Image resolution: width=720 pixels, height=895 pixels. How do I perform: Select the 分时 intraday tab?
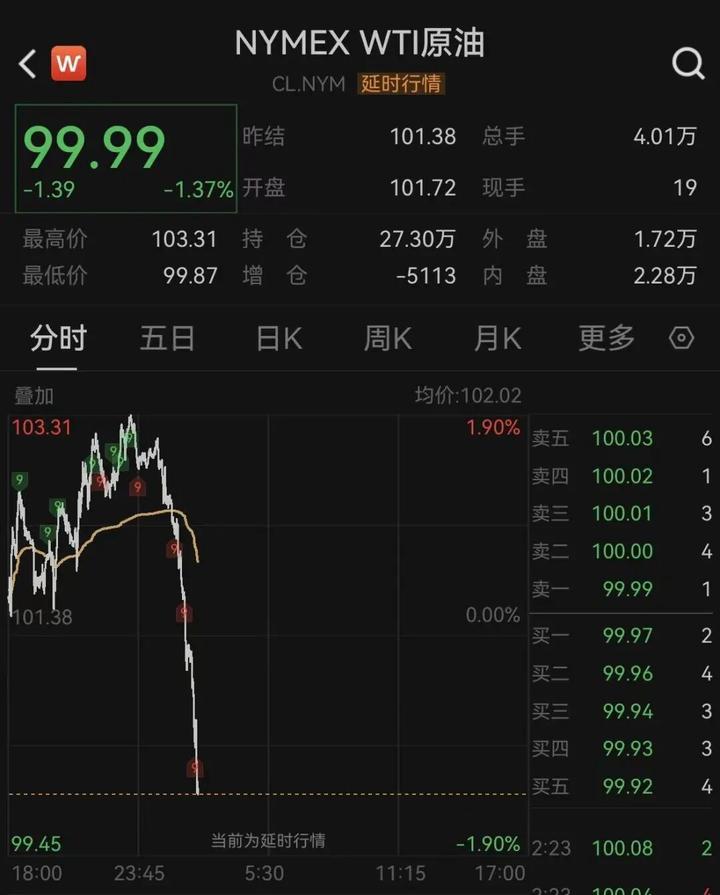(58, 339)
